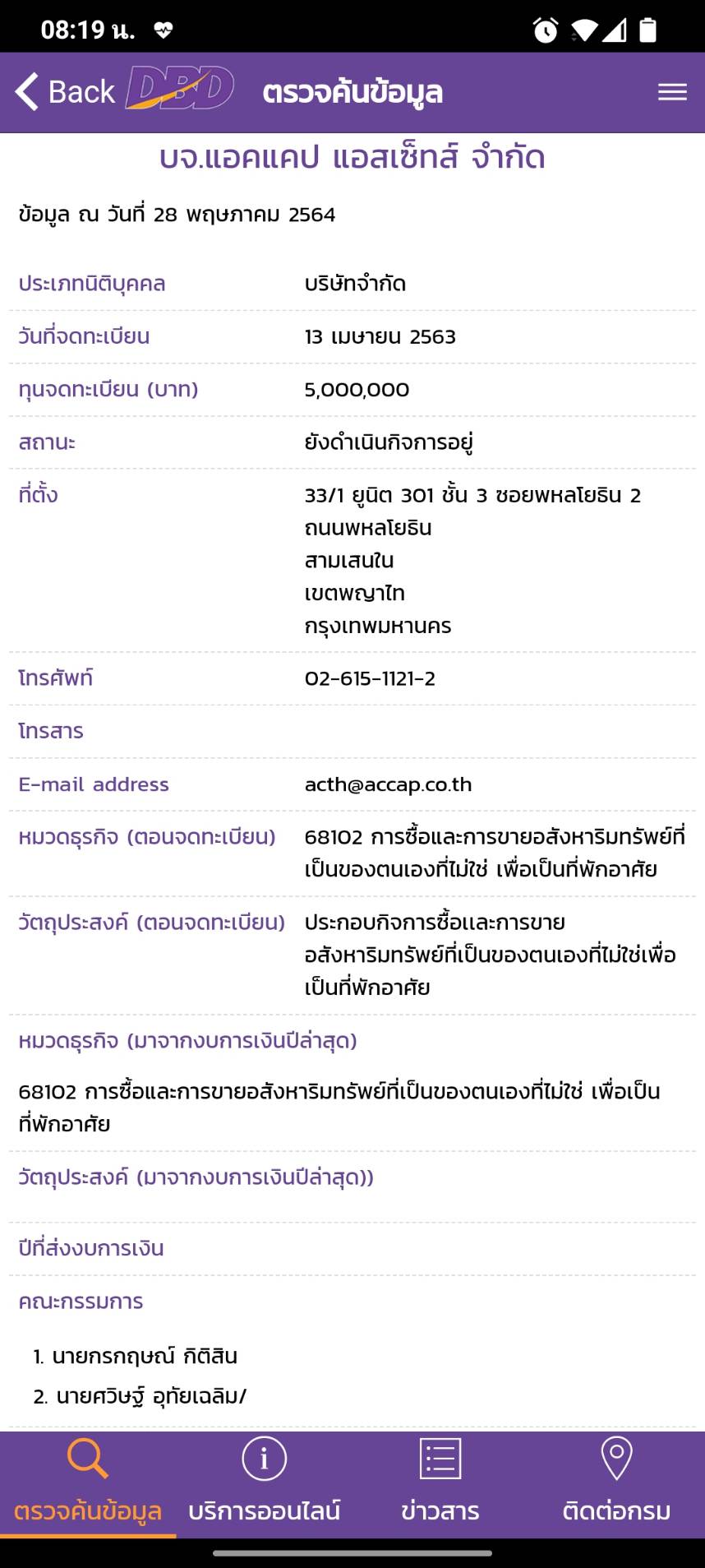Open the hamburger menu

click(672, 92)
